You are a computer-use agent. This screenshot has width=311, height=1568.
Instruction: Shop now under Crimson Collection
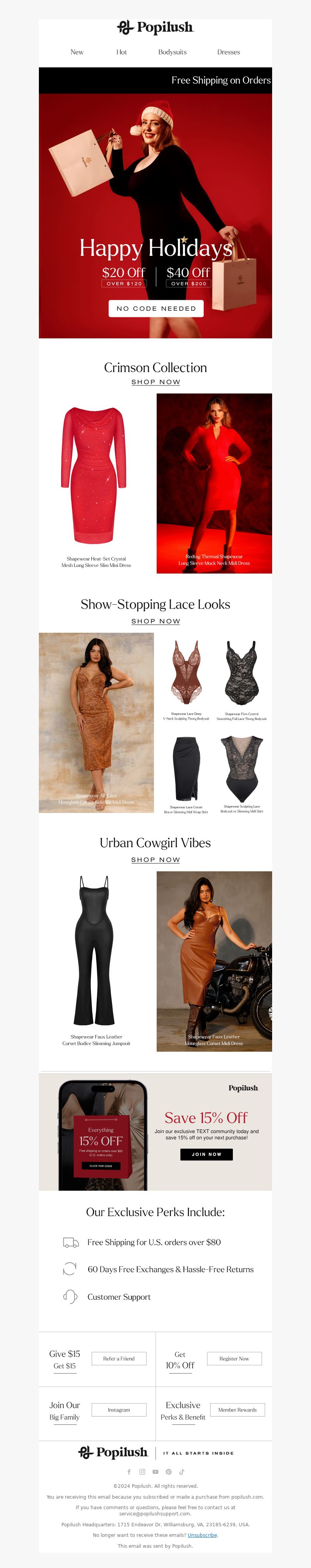click(x=155, y=382)
